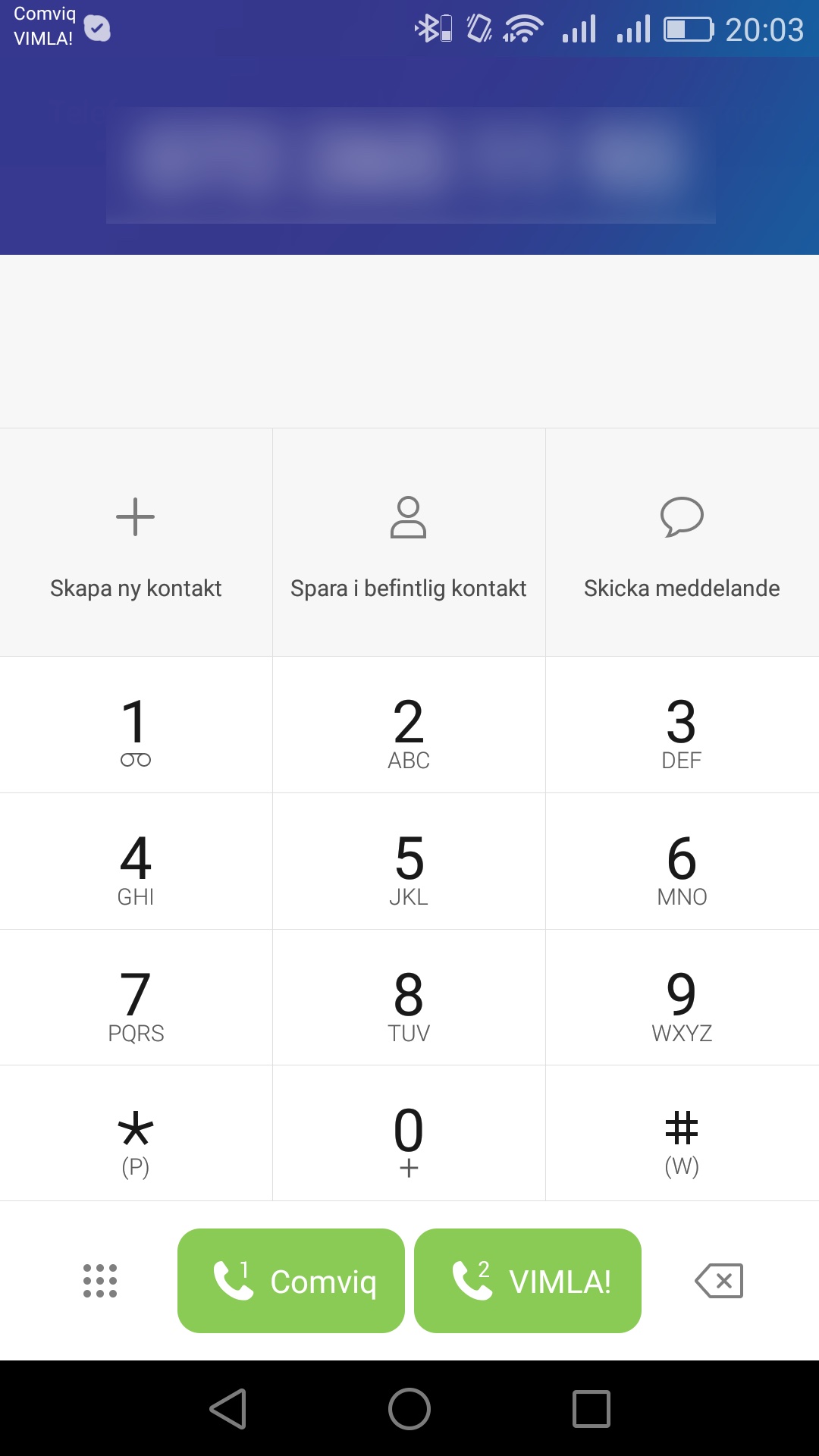
Task: Tap the 3 DEF key
Action: [682, 726]
